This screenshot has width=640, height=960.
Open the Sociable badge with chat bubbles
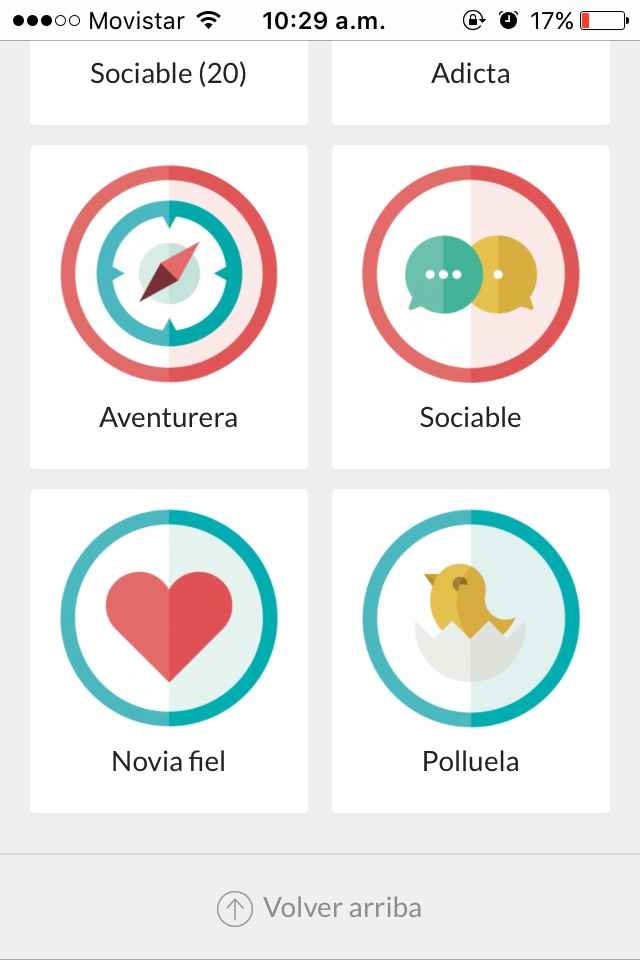[x=470, y=306]
